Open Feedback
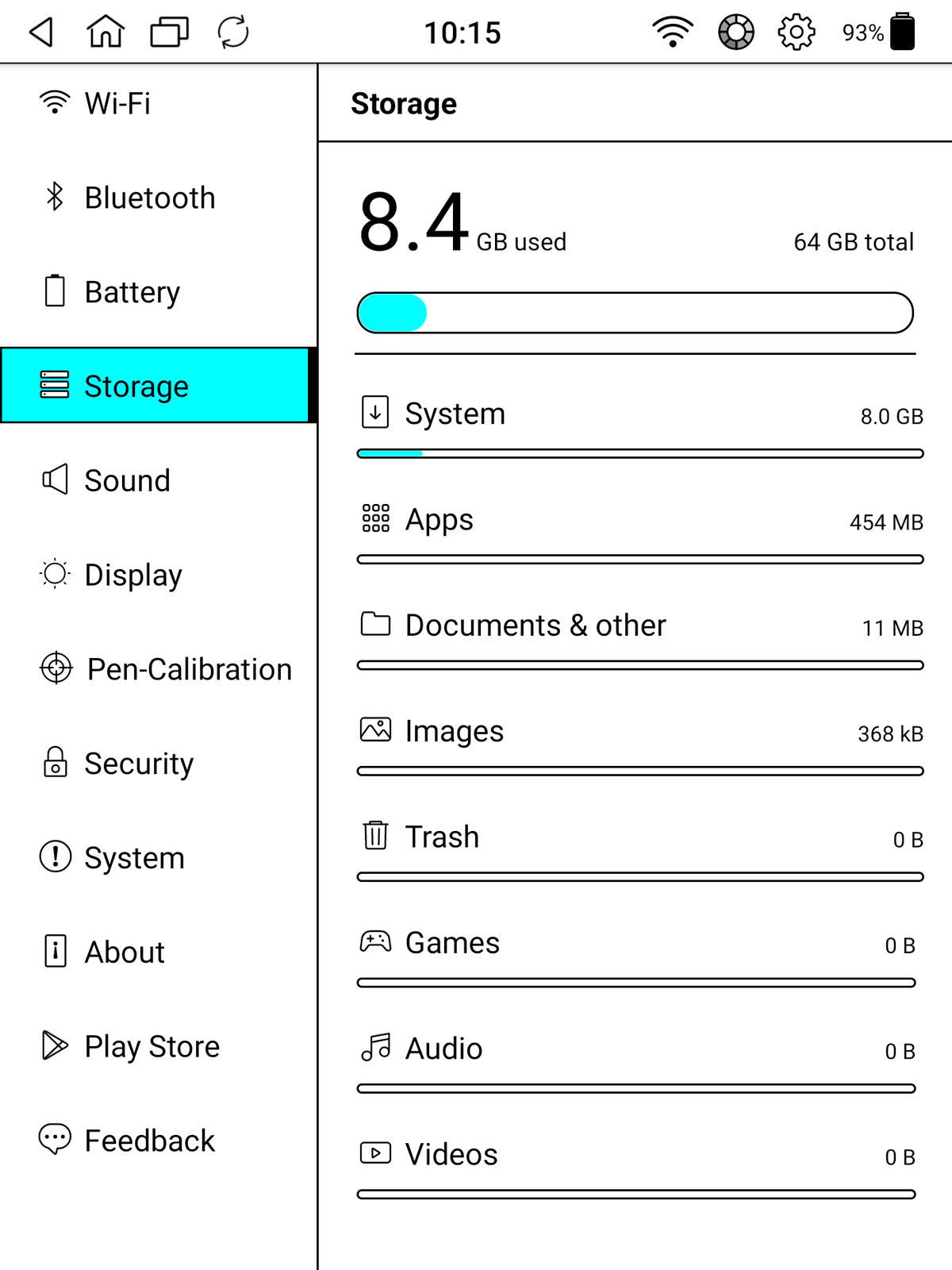Screen dimensions: 952x1270 tap(149, 1141)
